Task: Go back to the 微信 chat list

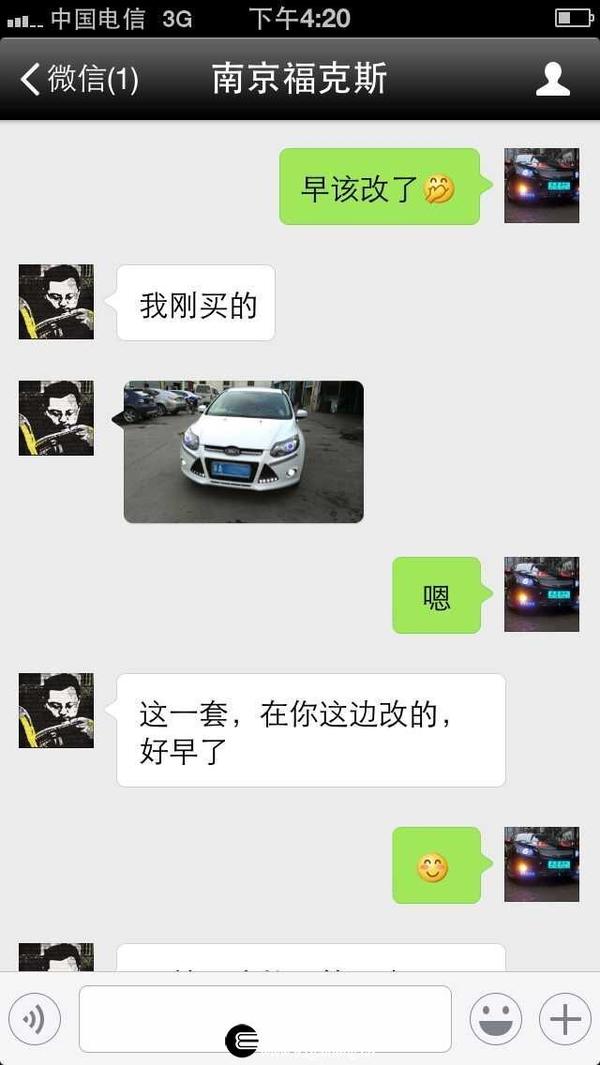Action: point(79,79)
